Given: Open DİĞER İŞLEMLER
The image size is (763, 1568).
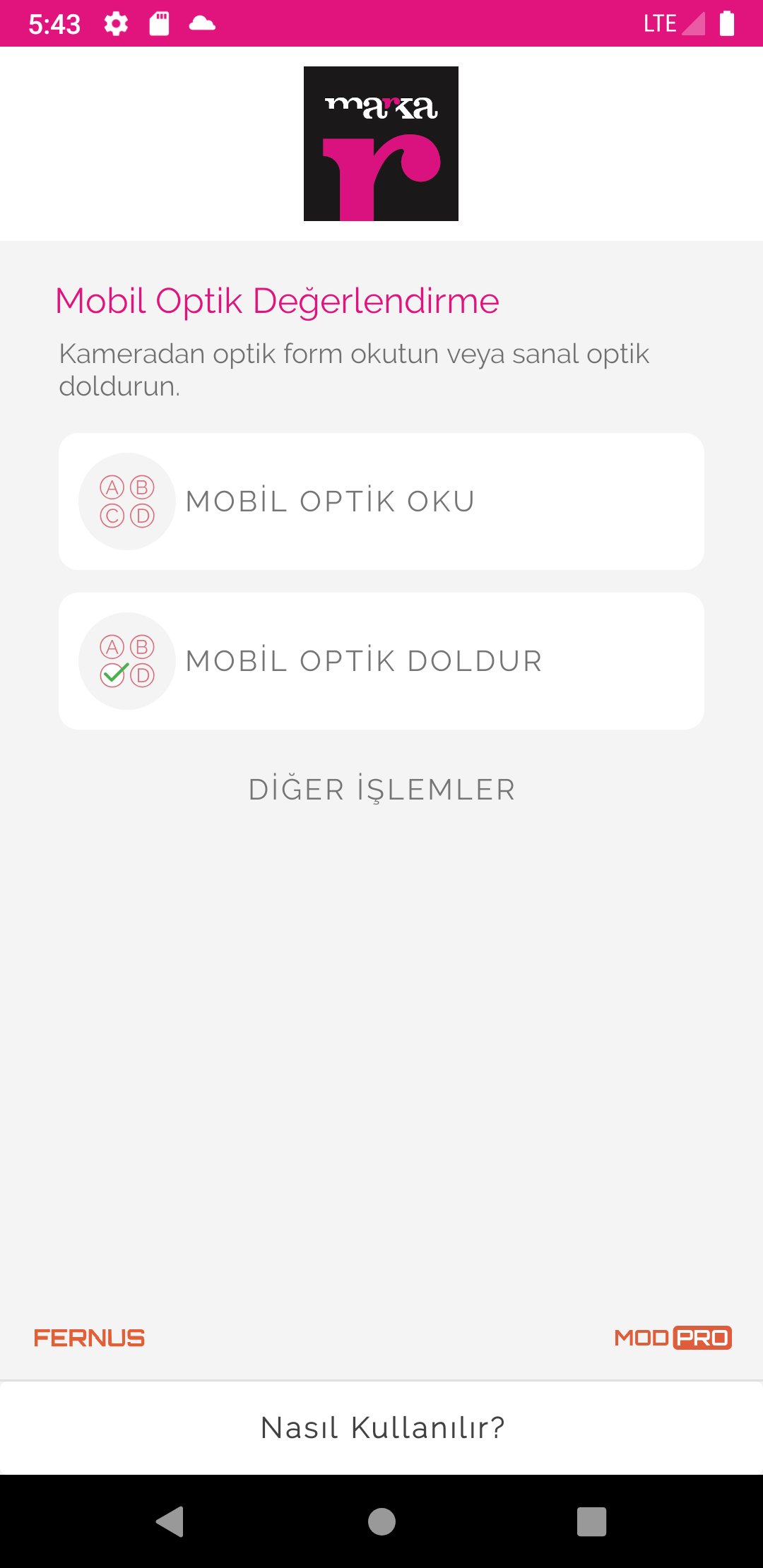Looking at the screenshot, I should click(381, 790).
